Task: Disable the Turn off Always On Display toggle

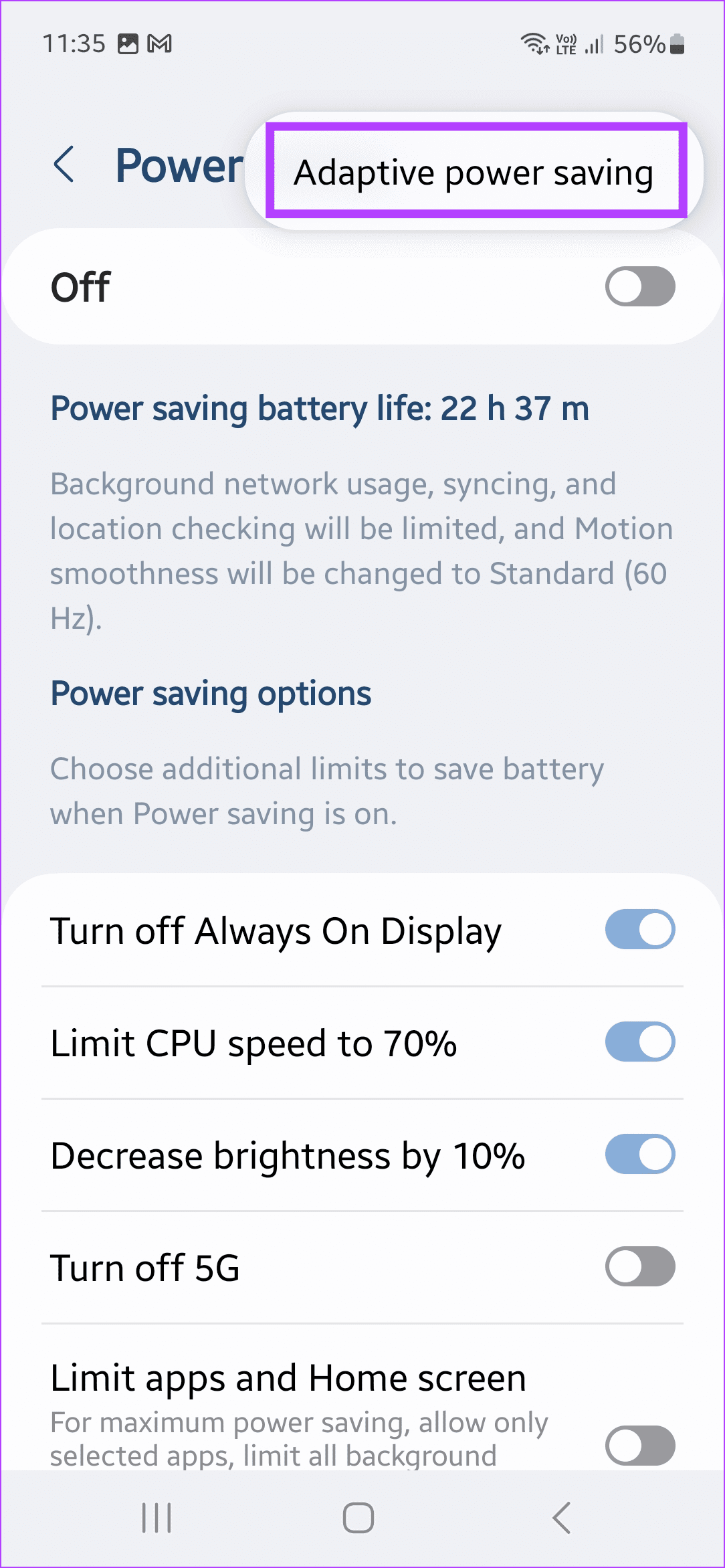Action: [x=639, y=928]
